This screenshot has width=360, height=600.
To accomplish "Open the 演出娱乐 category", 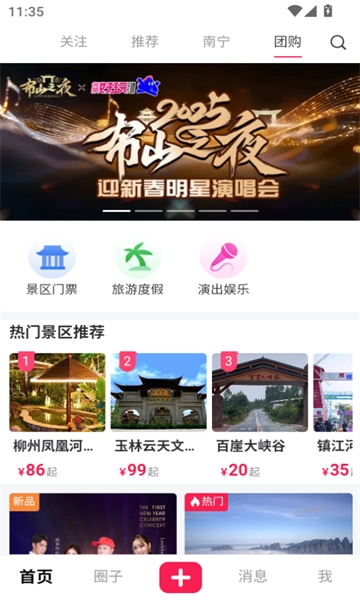I will (x=223, y=269).
